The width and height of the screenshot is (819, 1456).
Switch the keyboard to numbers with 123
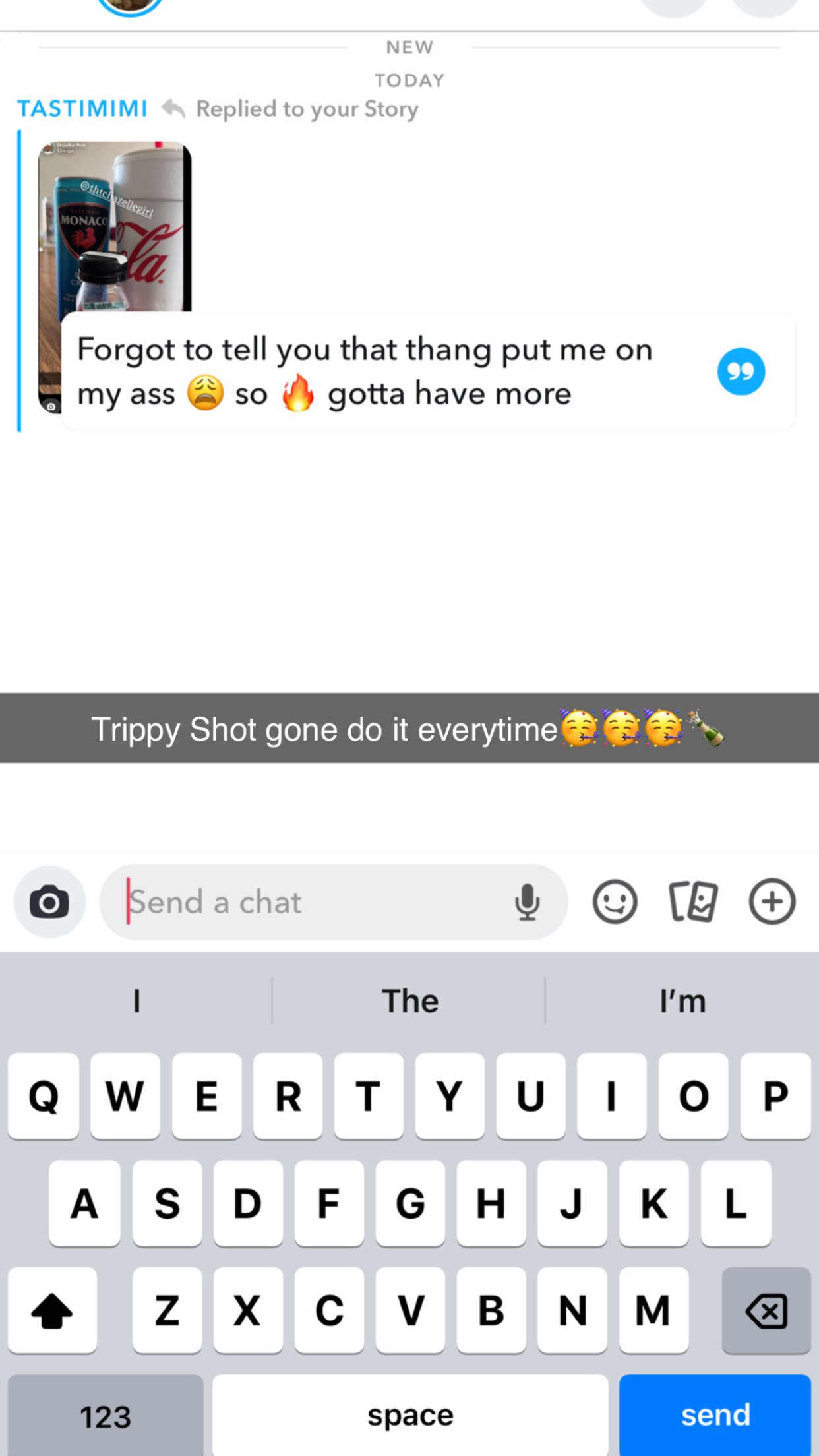106,1415
